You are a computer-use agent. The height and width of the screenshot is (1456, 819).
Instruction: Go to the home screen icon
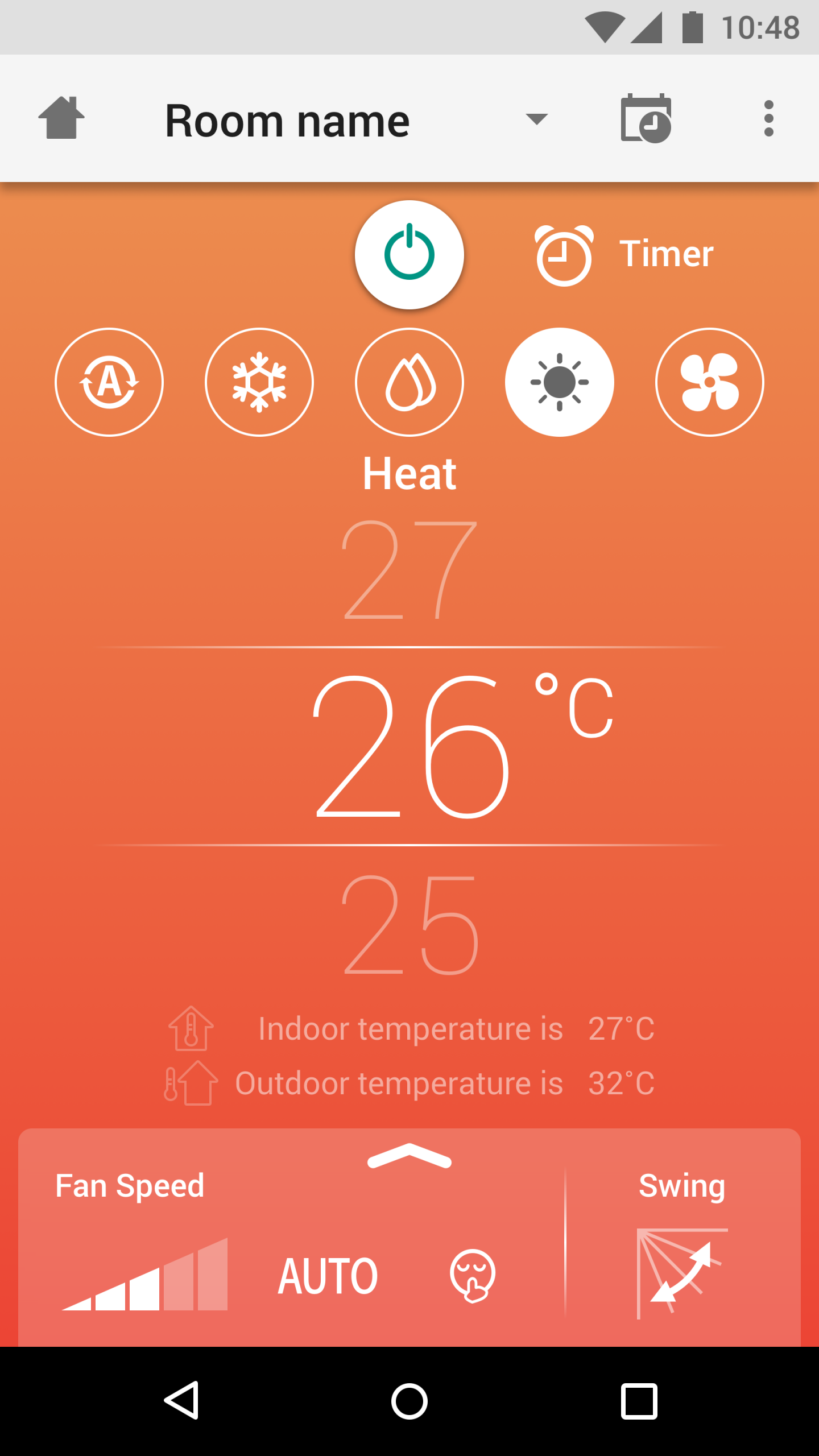[x=61, y=118]
